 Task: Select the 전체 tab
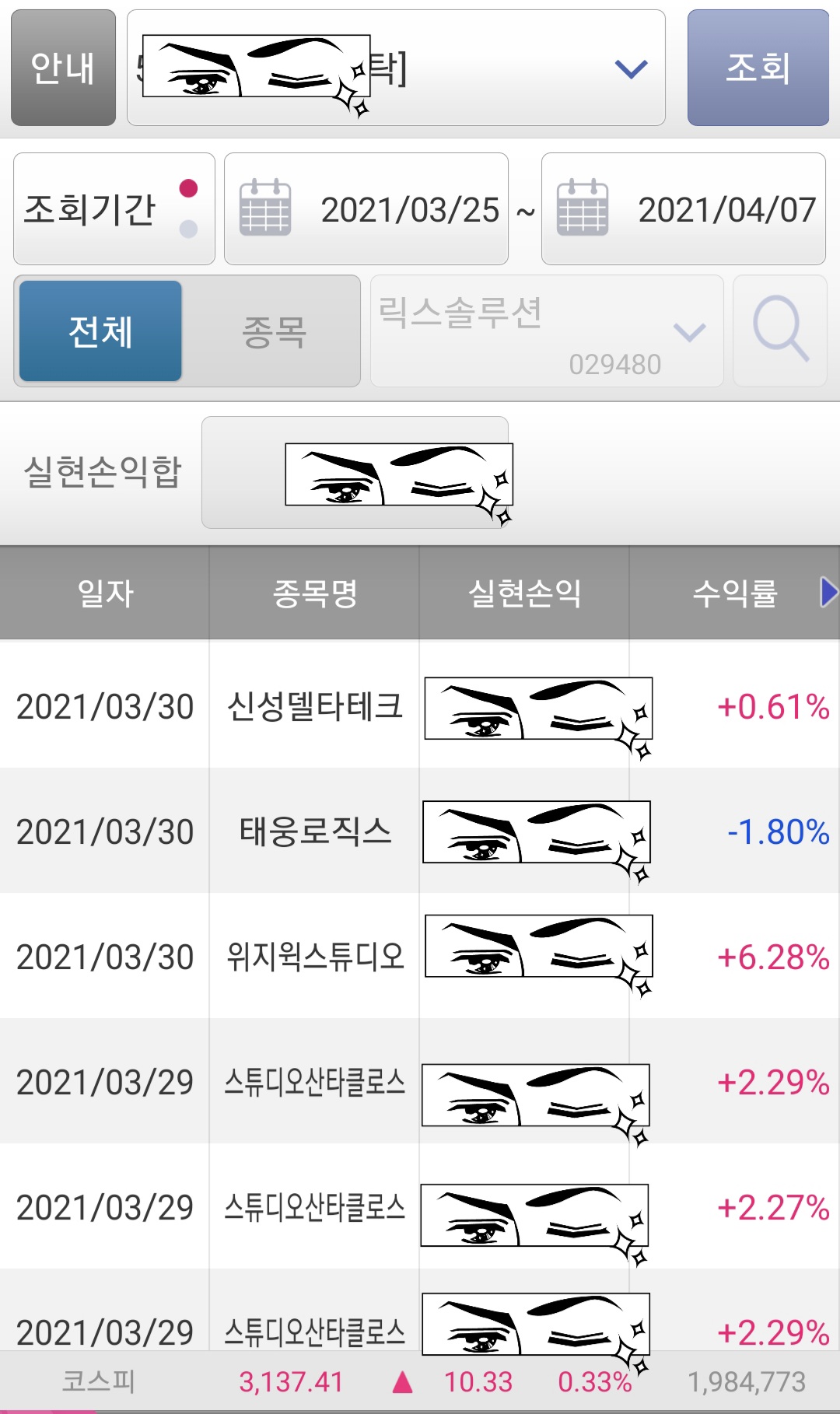100,331
